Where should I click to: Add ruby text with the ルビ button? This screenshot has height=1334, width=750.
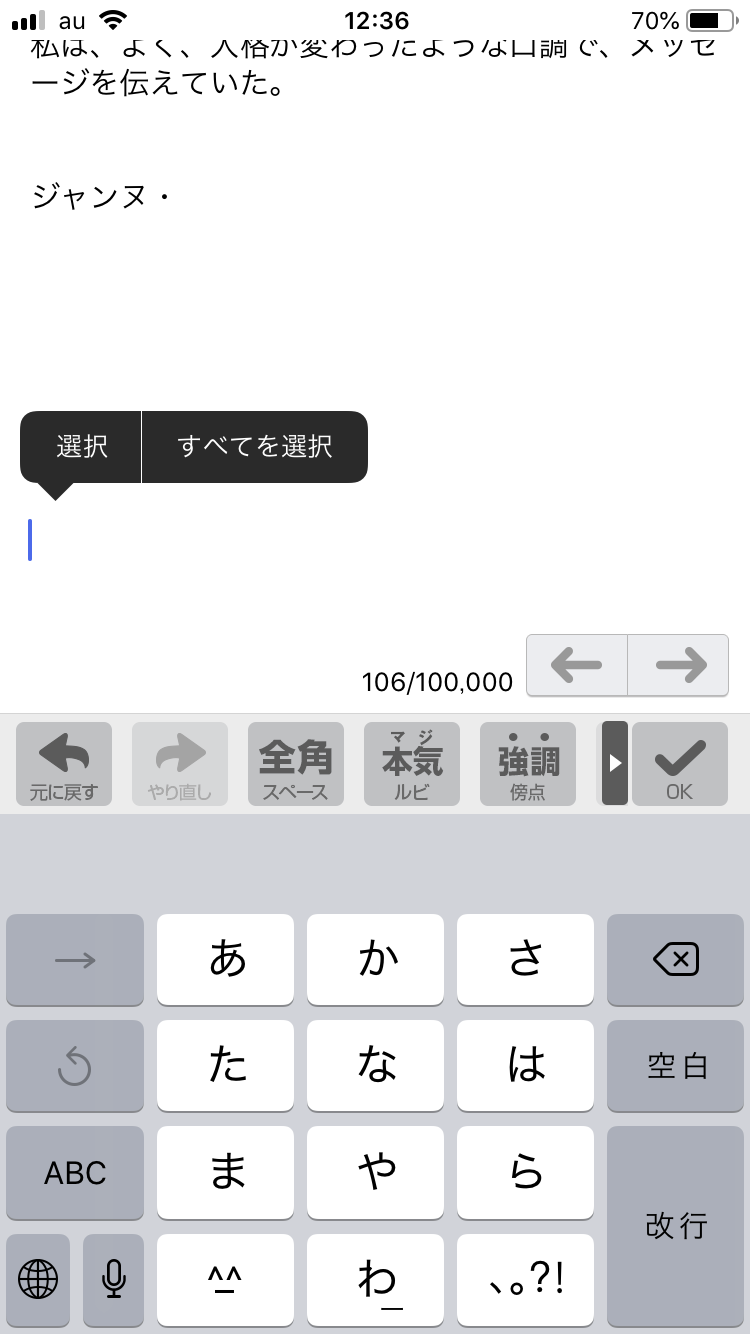(412, 764)
